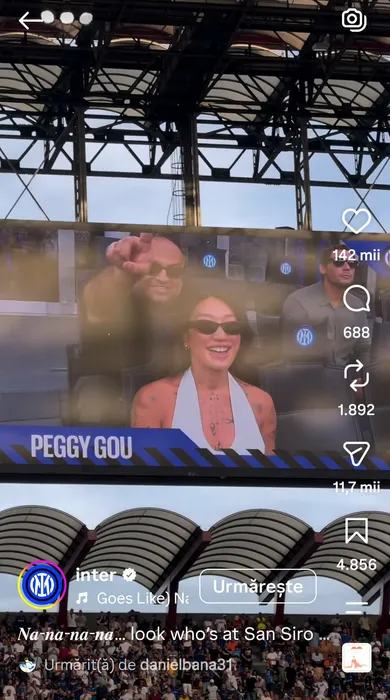View the inter account name
The image size is (390, 700).
tap(96, 575)
